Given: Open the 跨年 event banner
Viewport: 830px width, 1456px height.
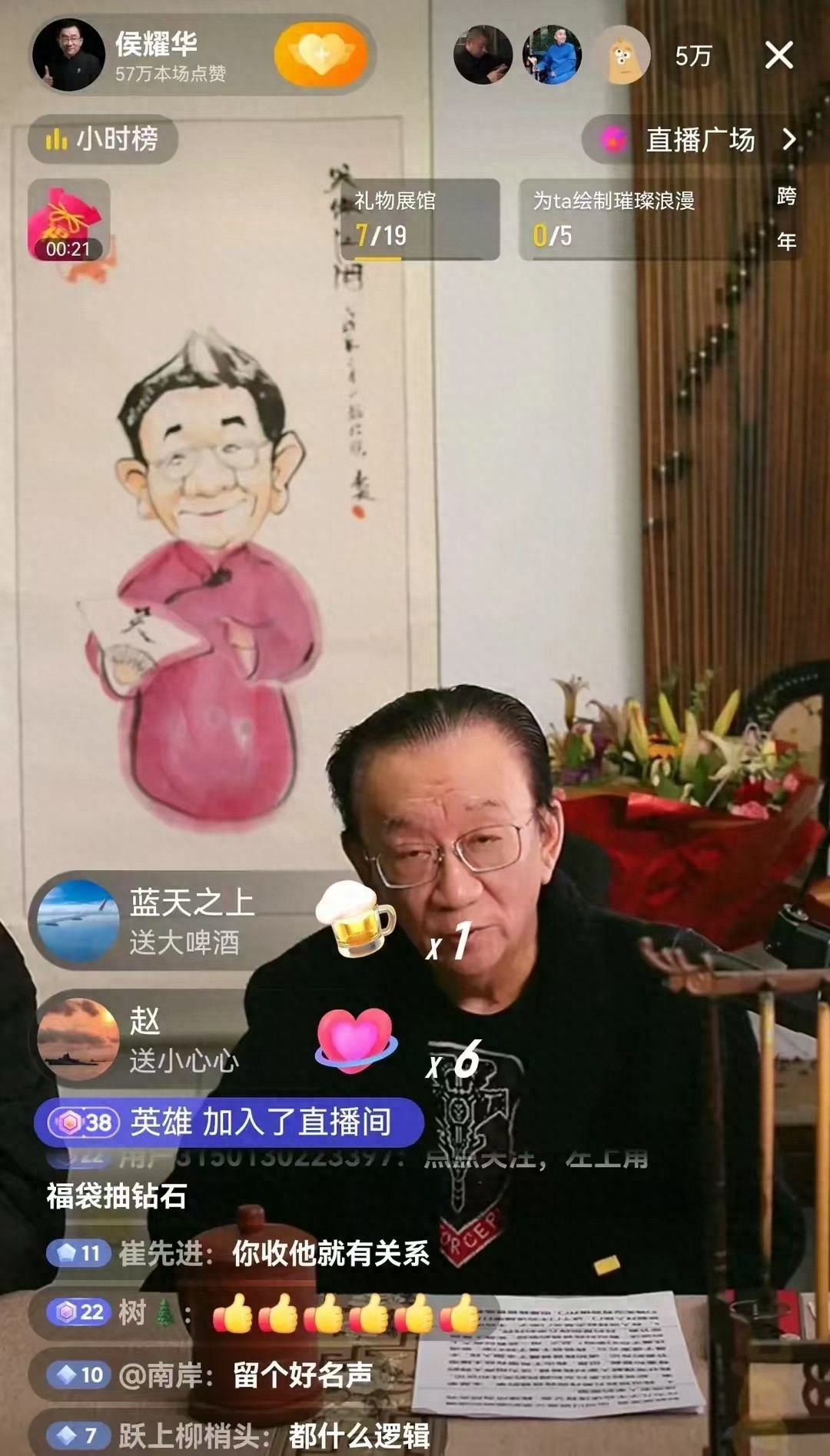Looking at the screenshot, I should [786, 219].
